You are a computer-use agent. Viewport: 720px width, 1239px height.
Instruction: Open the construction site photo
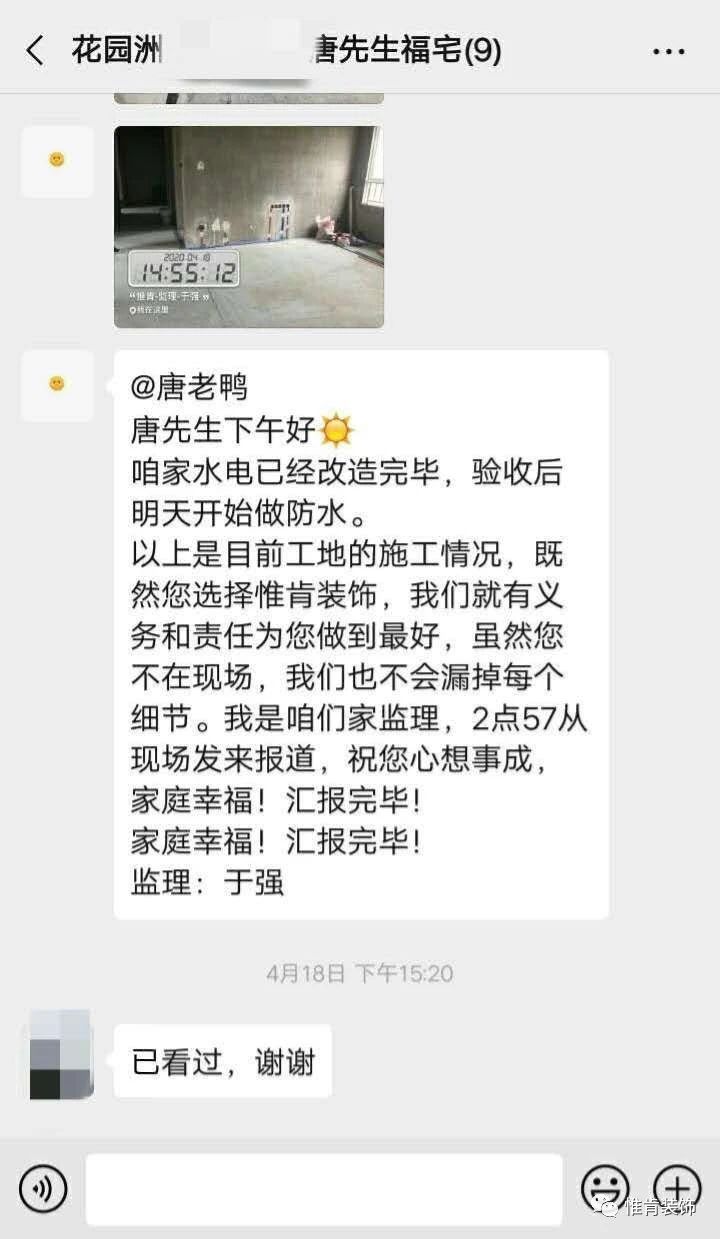click(248, 227)
